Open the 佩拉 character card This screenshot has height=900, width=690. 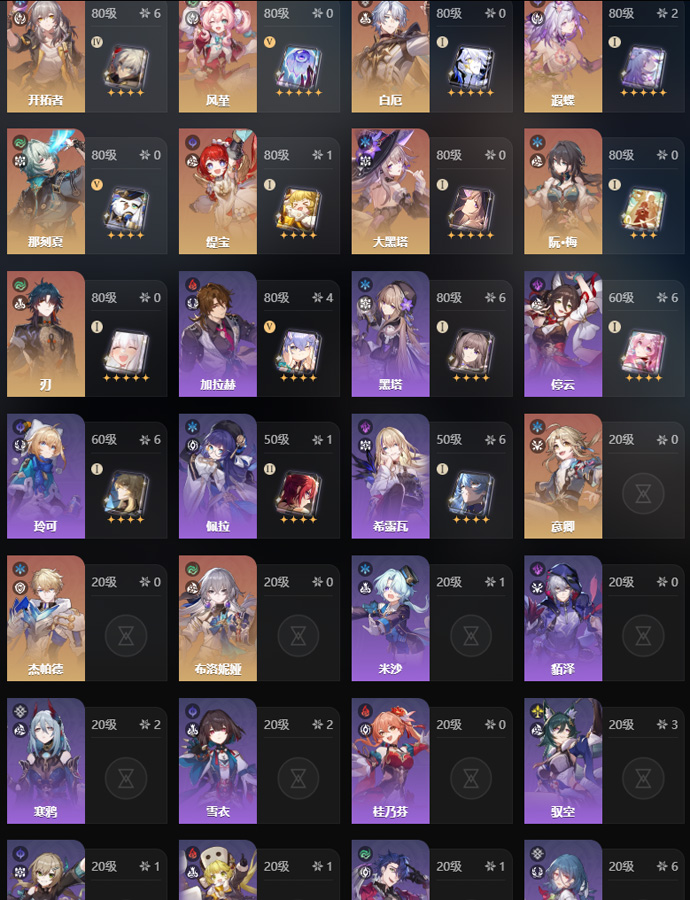(218, 476)
